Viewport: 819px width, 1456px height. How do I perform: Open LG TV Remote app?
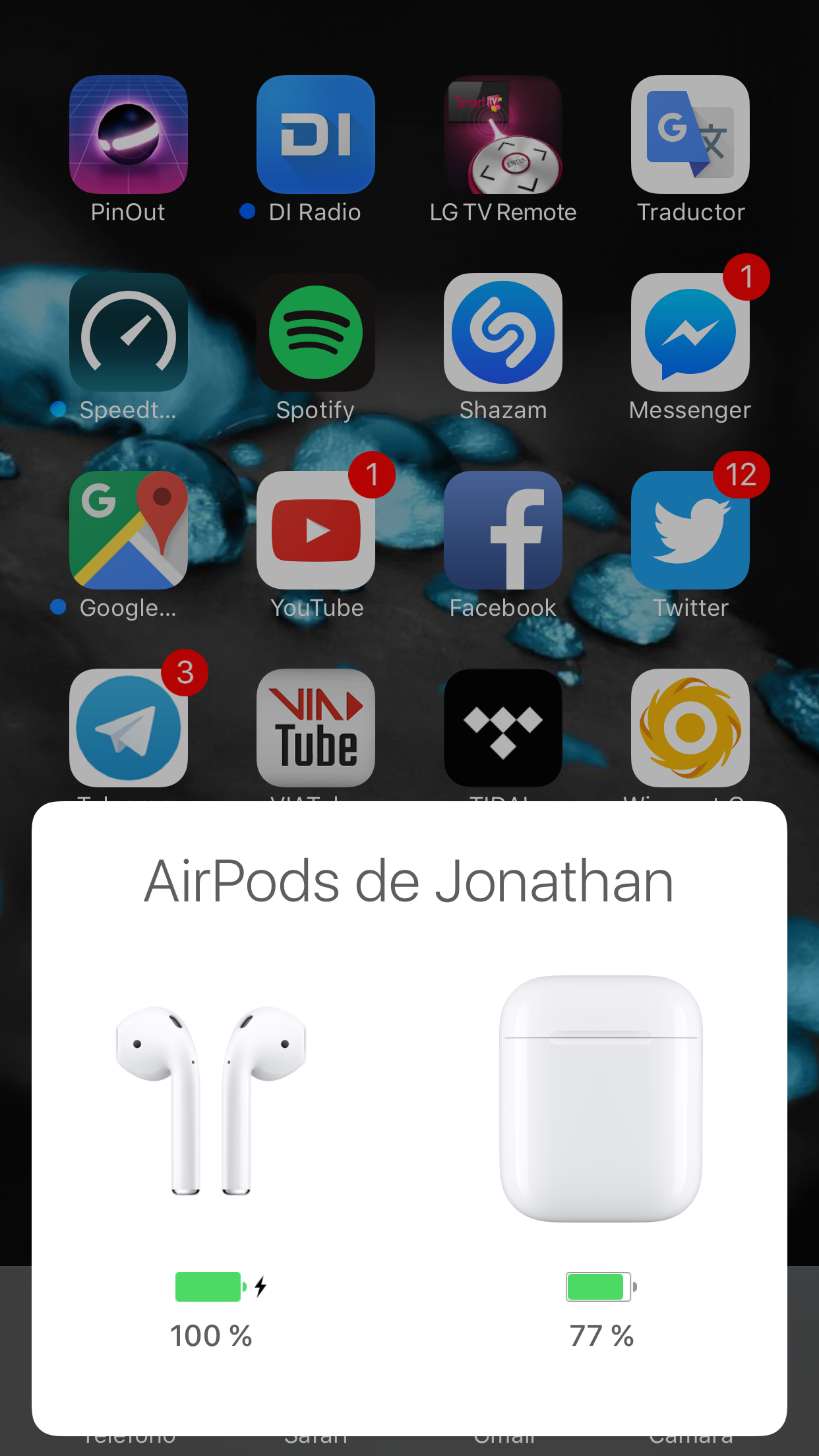tap(503, 135)
